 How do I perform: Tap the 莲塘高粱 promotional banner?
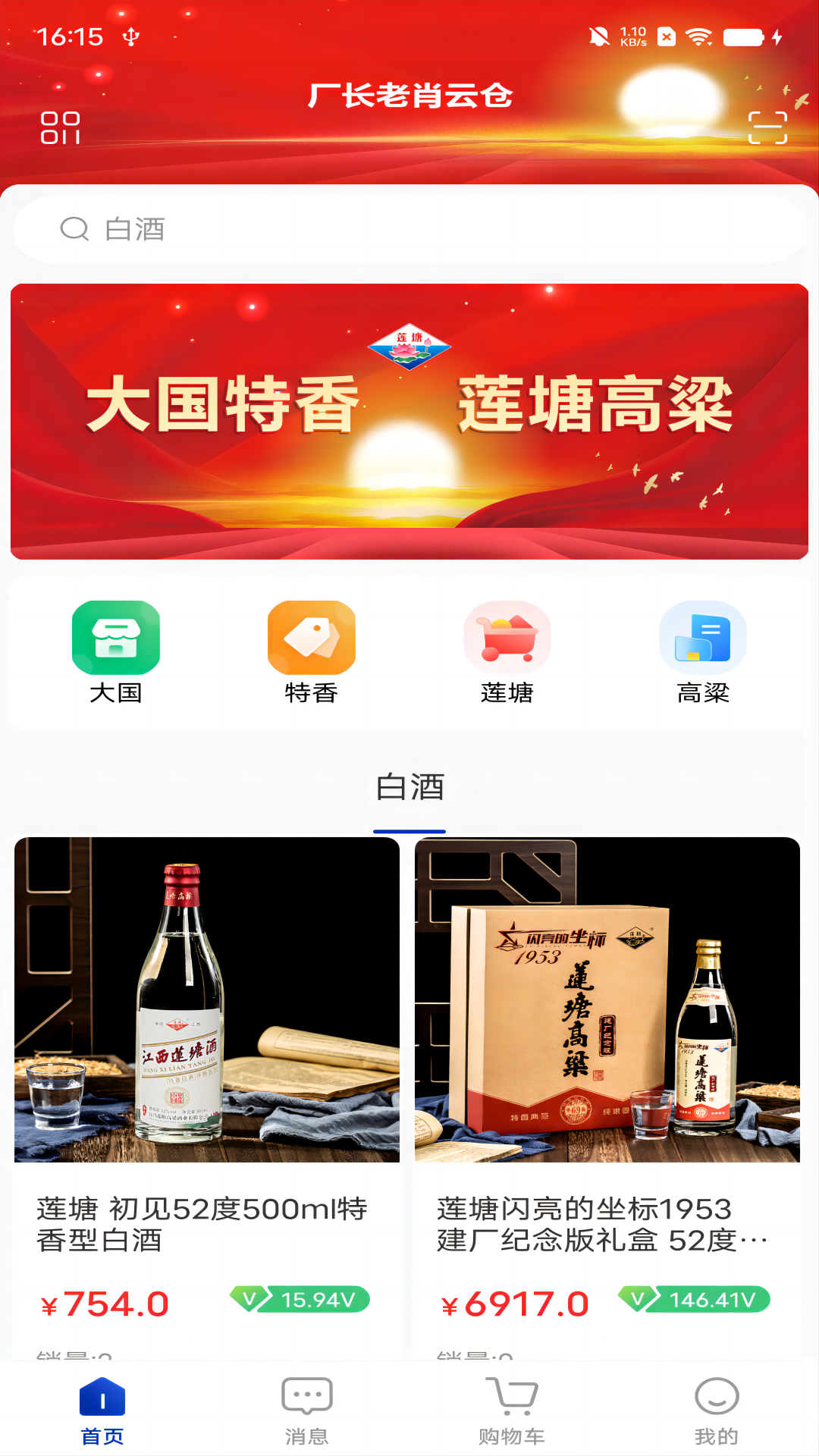[409, 422]
